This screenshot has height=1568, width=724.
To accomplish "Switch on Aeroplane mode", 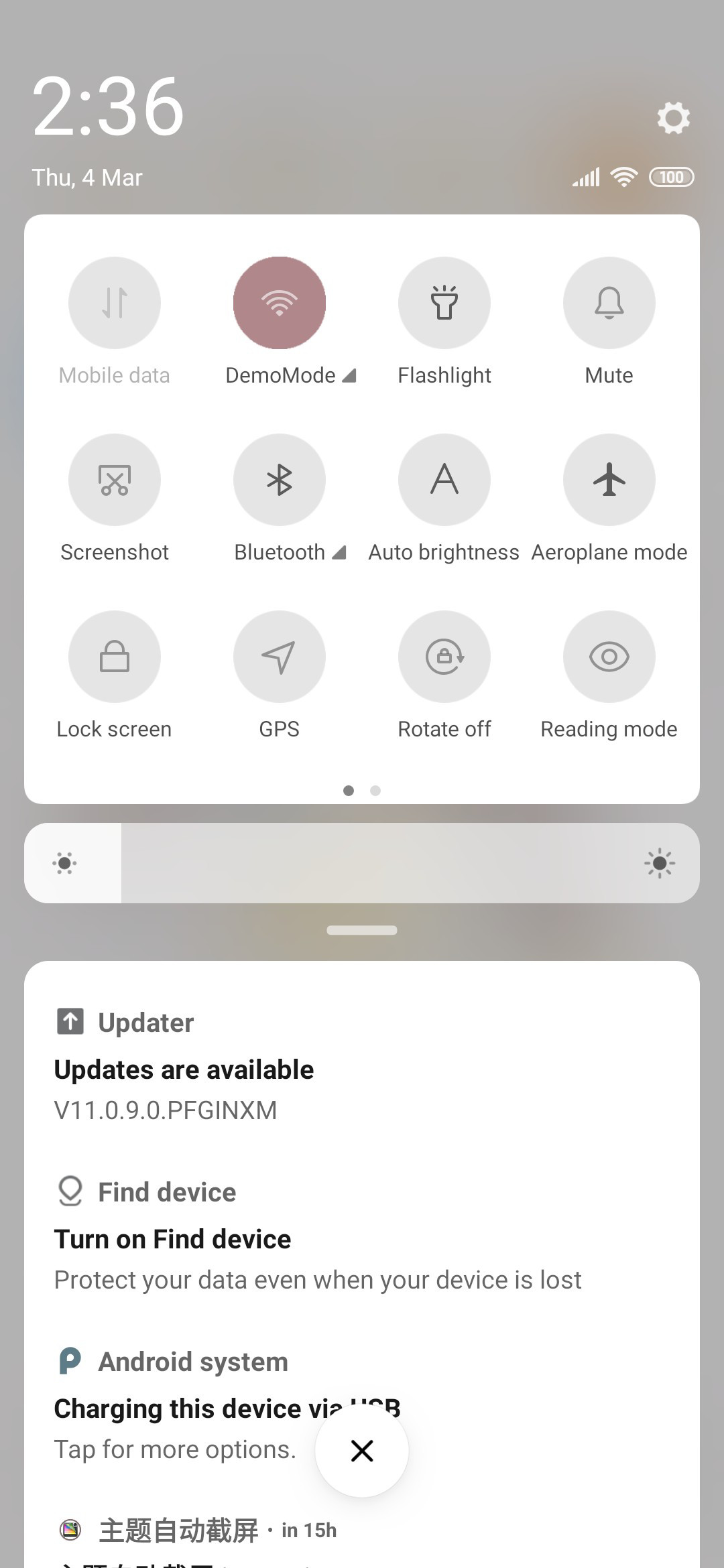I will click(x=609, y=480).
